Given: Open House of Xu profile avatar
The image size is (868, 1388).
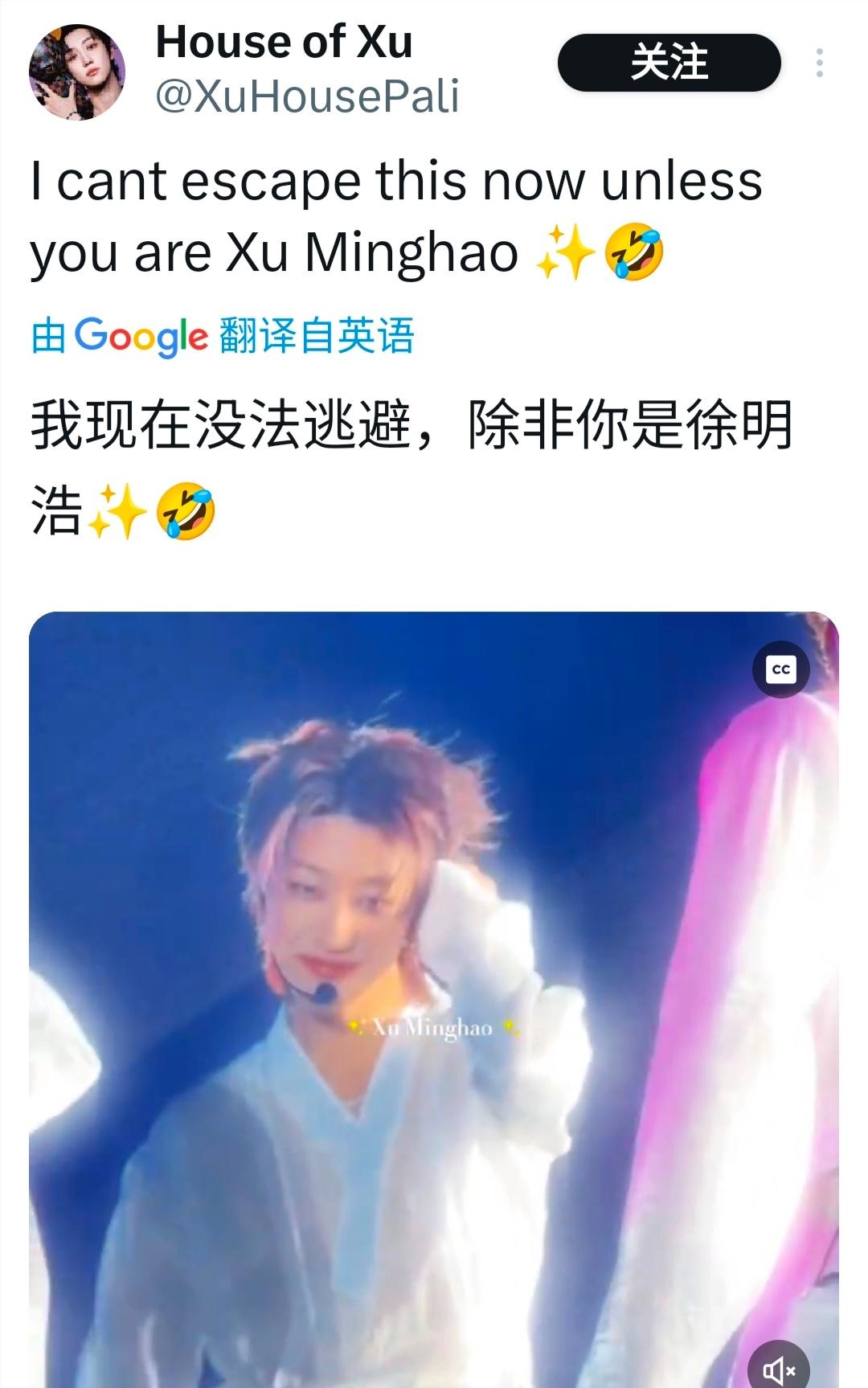Looking at the screenshot, I should tap(77, 72).
